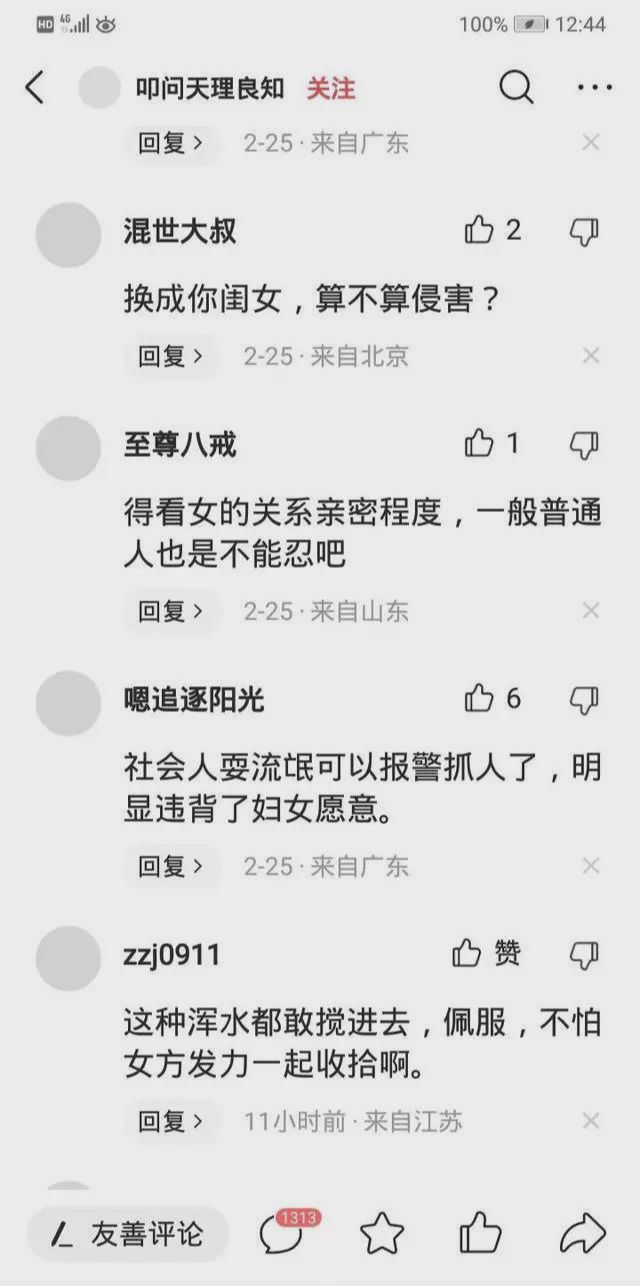
Task: Reply to 混世大叔's comment
Action: [170, 356]
